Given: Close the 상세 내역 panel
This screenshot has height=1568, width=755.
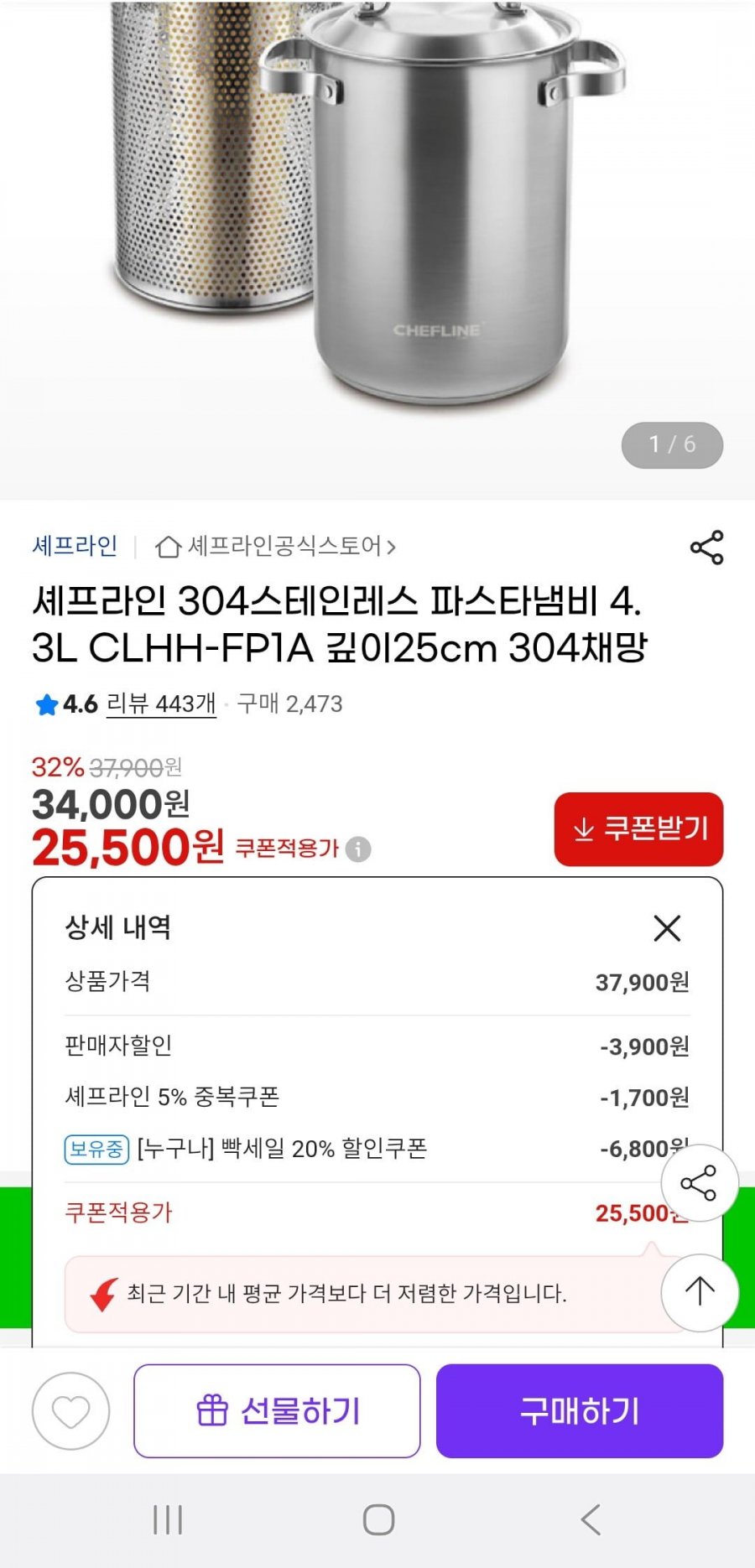Looking at the screenshot, I should pos(667,928).
